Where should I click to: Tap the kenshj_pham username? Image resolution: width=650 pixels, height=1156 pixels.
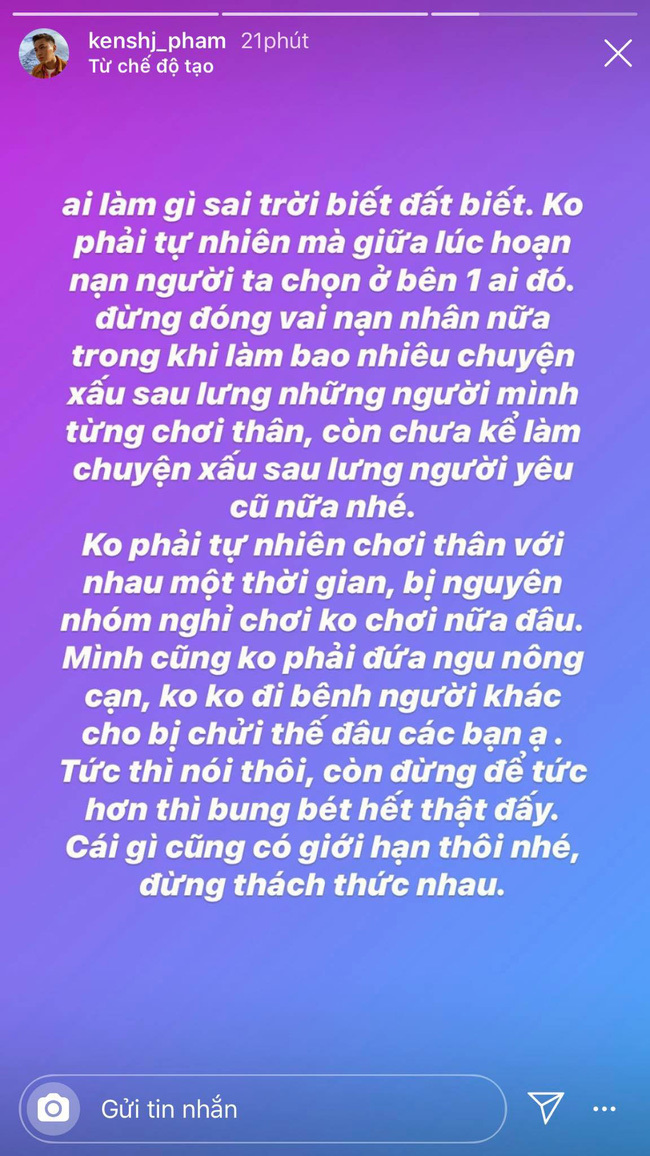(x=157, y=41)
